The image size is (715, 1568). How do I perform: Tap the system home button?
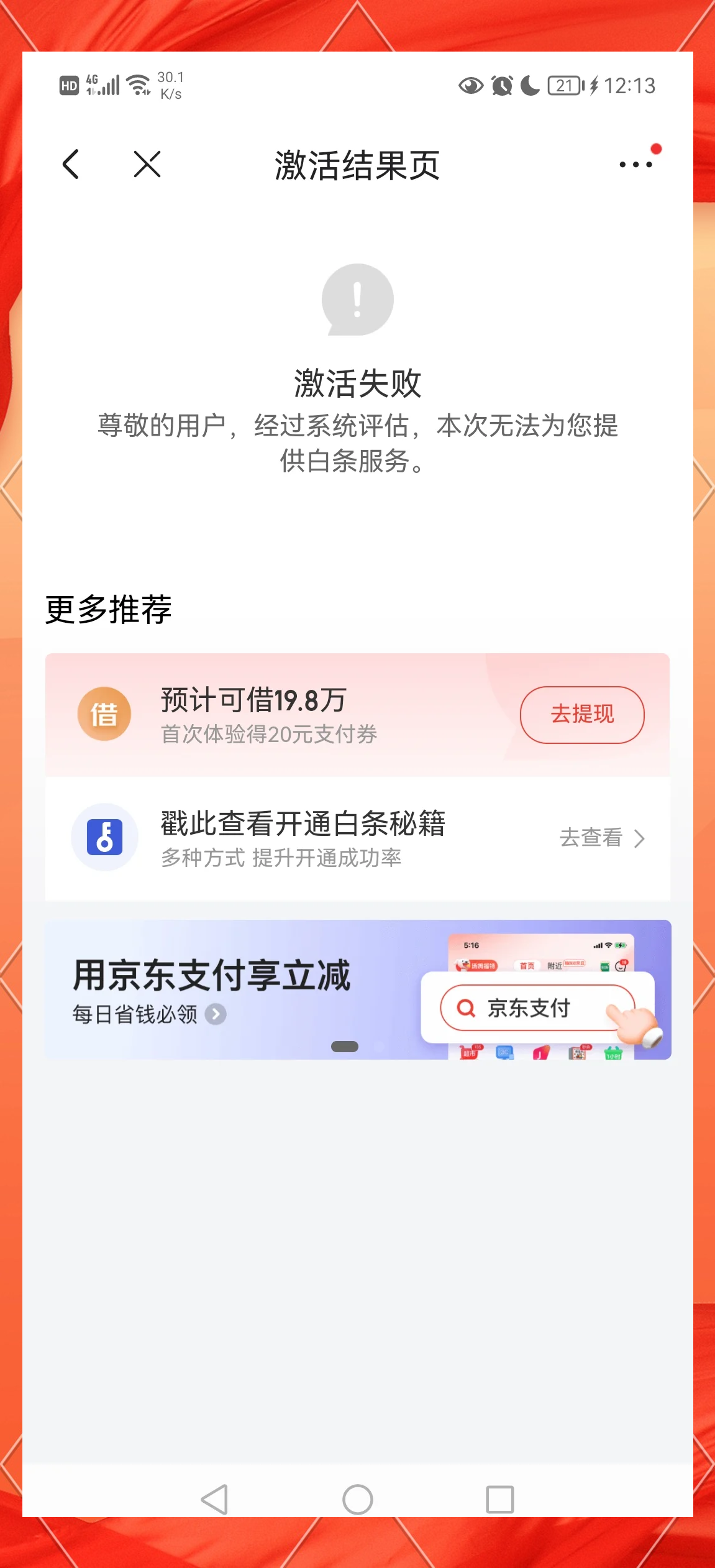click(x=357, y=1500)
